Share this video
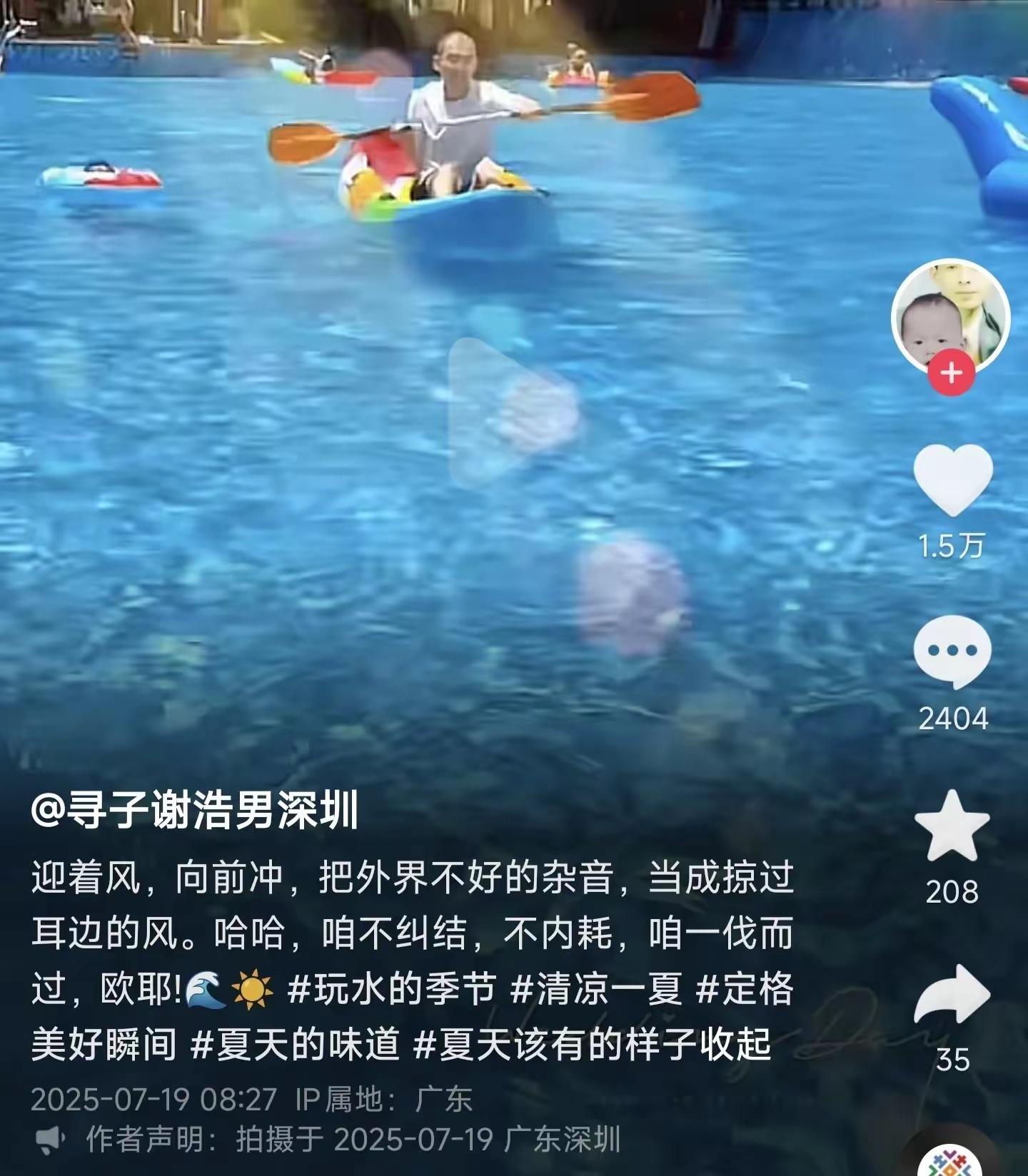 tap(952, 995)
